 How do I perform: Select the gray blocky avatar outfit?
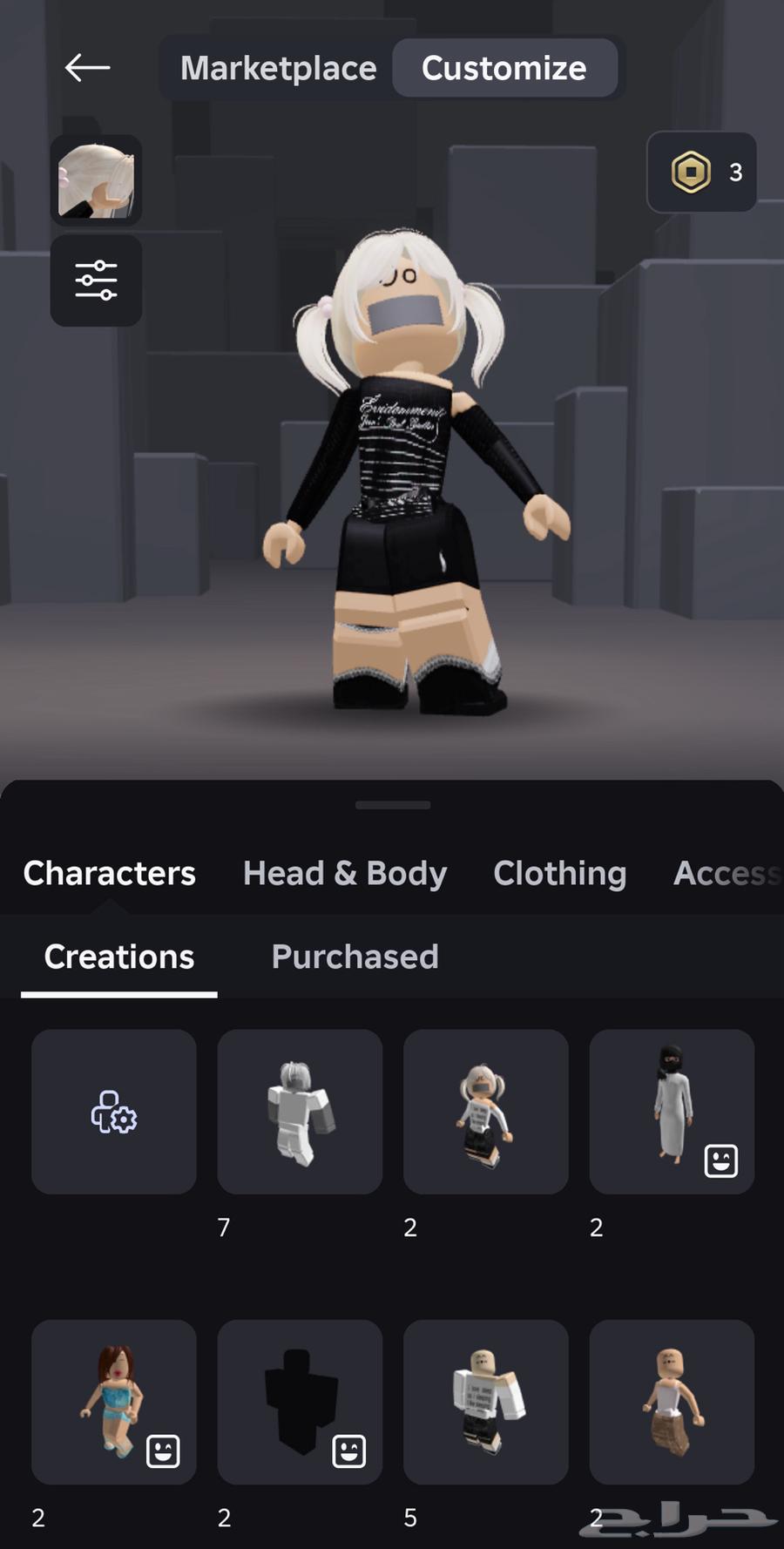(x=300, y=1112)
